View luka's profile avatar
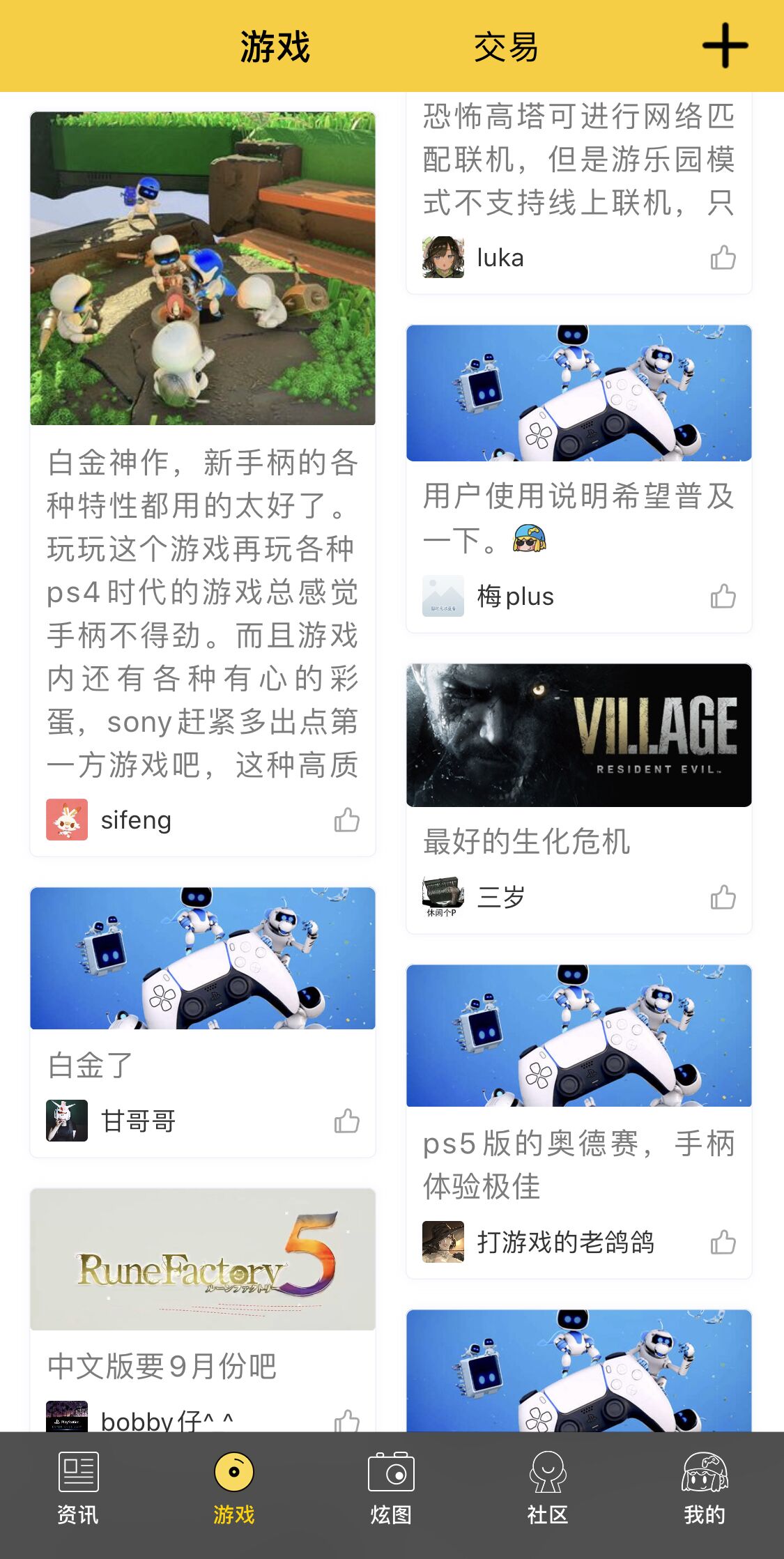The image size is (784, 1559). (x=443, y=258)
